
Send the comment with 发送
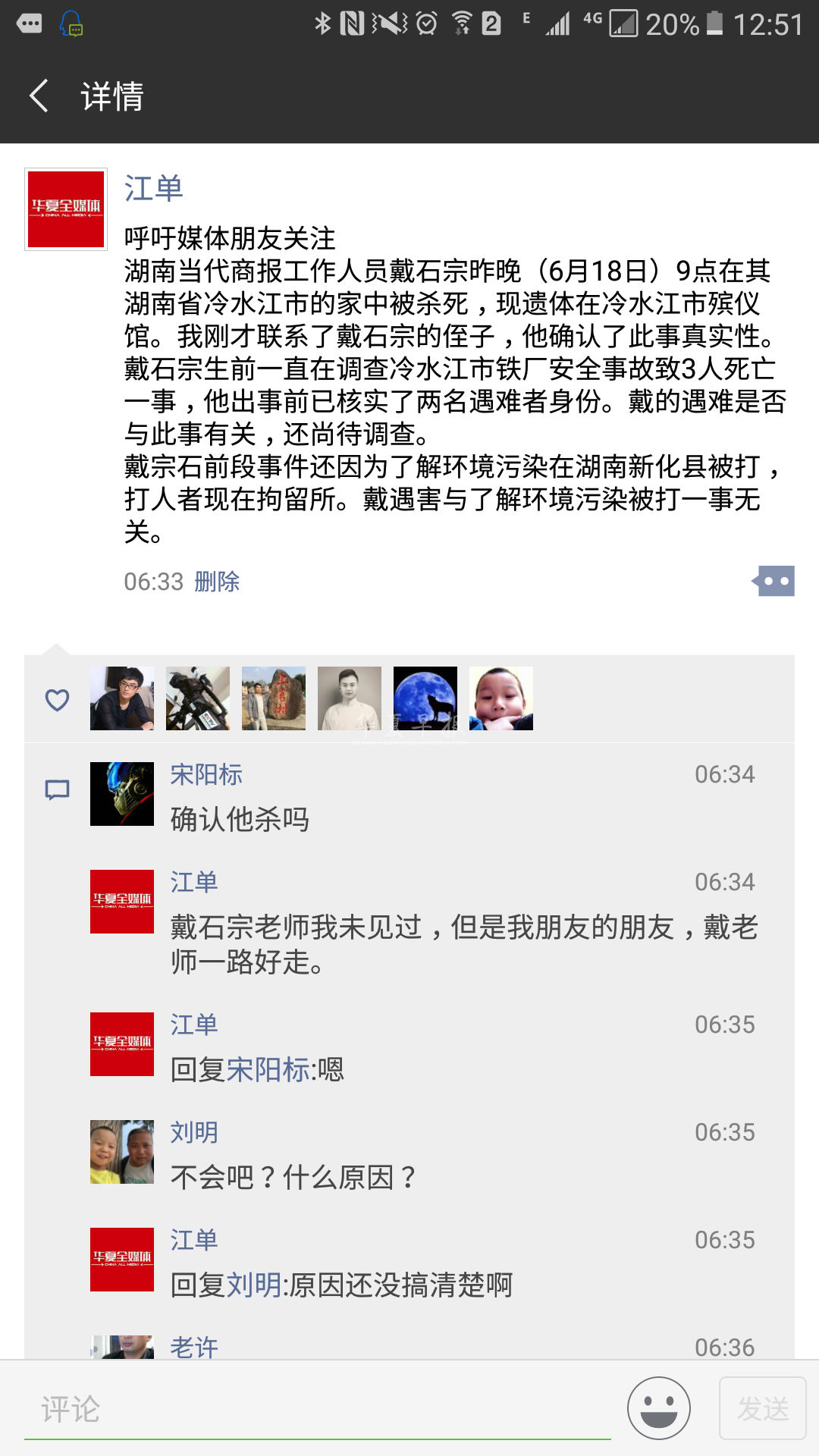[762, 1408]
